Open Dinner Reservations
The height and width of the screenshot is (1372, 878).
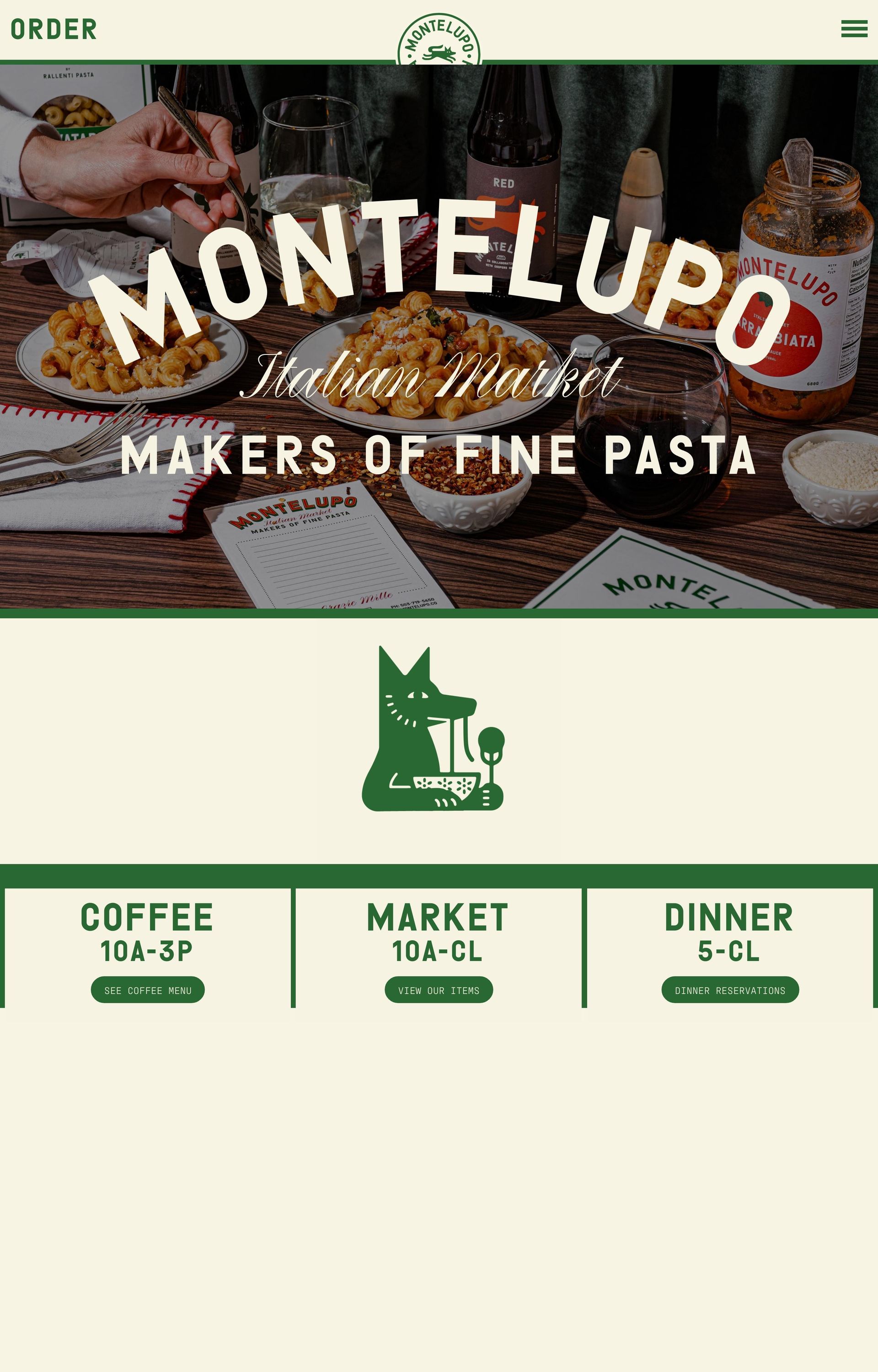pos(730,990)
